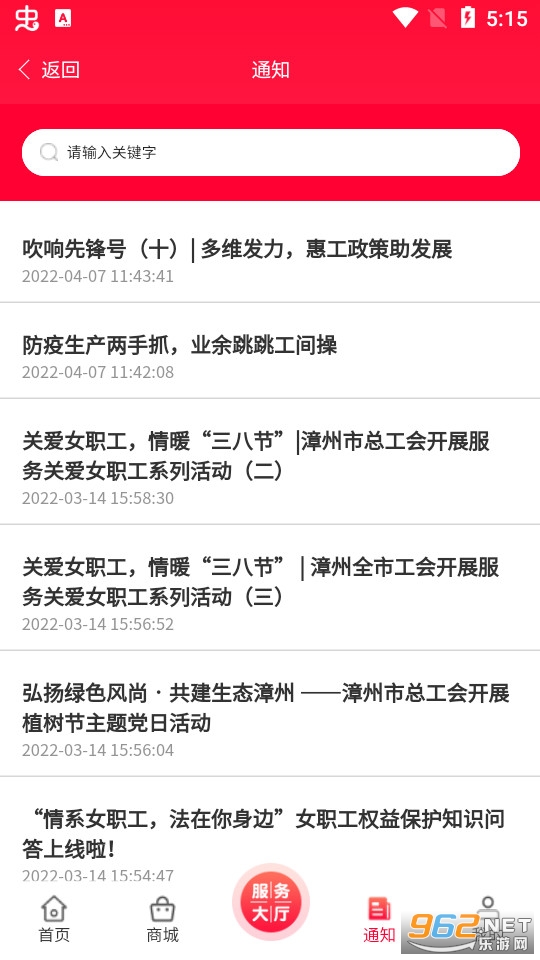
Task: Tap the keyword search field
Action: pyautogui.click(x=271, y=152)
